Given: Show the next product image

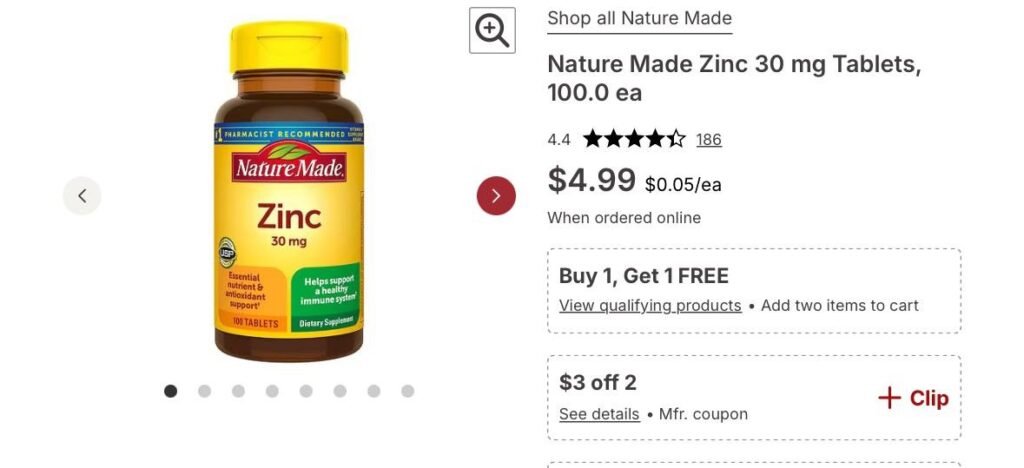Looking at the screenshot, I should click(x=496, y=196).
